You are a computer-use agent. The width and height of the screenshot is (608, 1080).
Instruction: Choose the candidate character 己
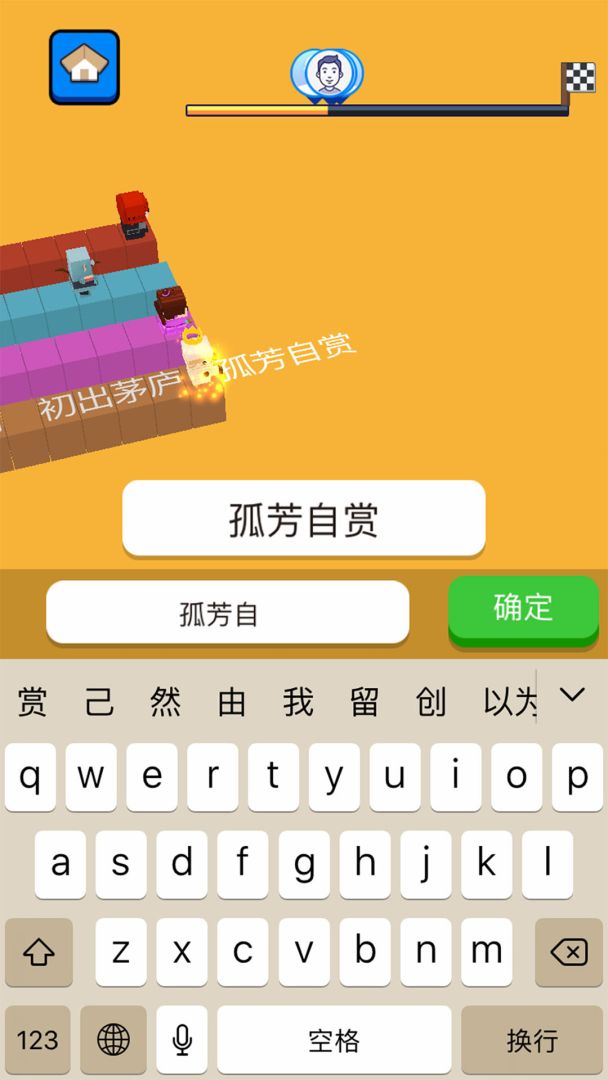(99, 702)
